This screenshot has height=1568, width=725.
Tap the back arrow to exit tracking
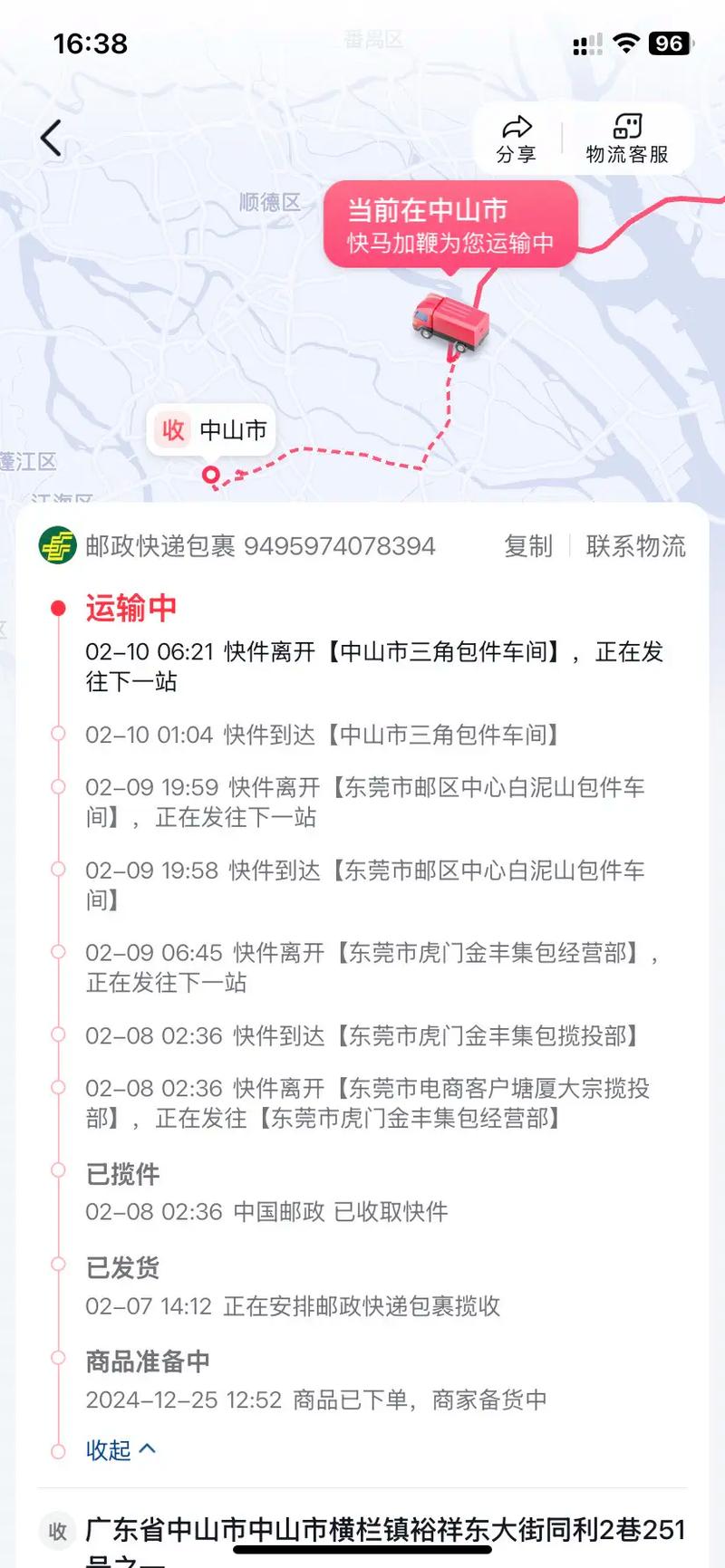point(50,138)
